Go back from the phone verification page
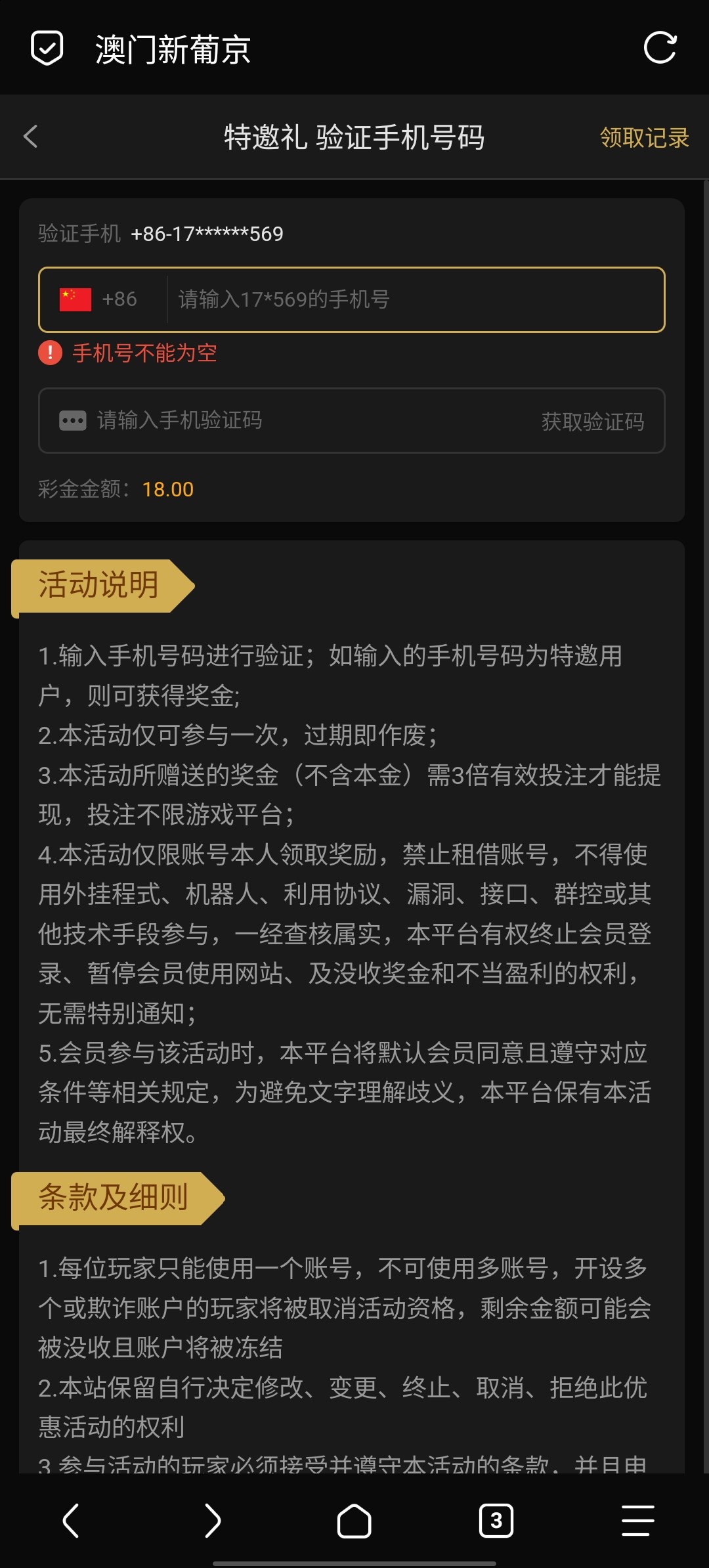The height and width of the screenshot is (1568, 709). coord(31,137)
